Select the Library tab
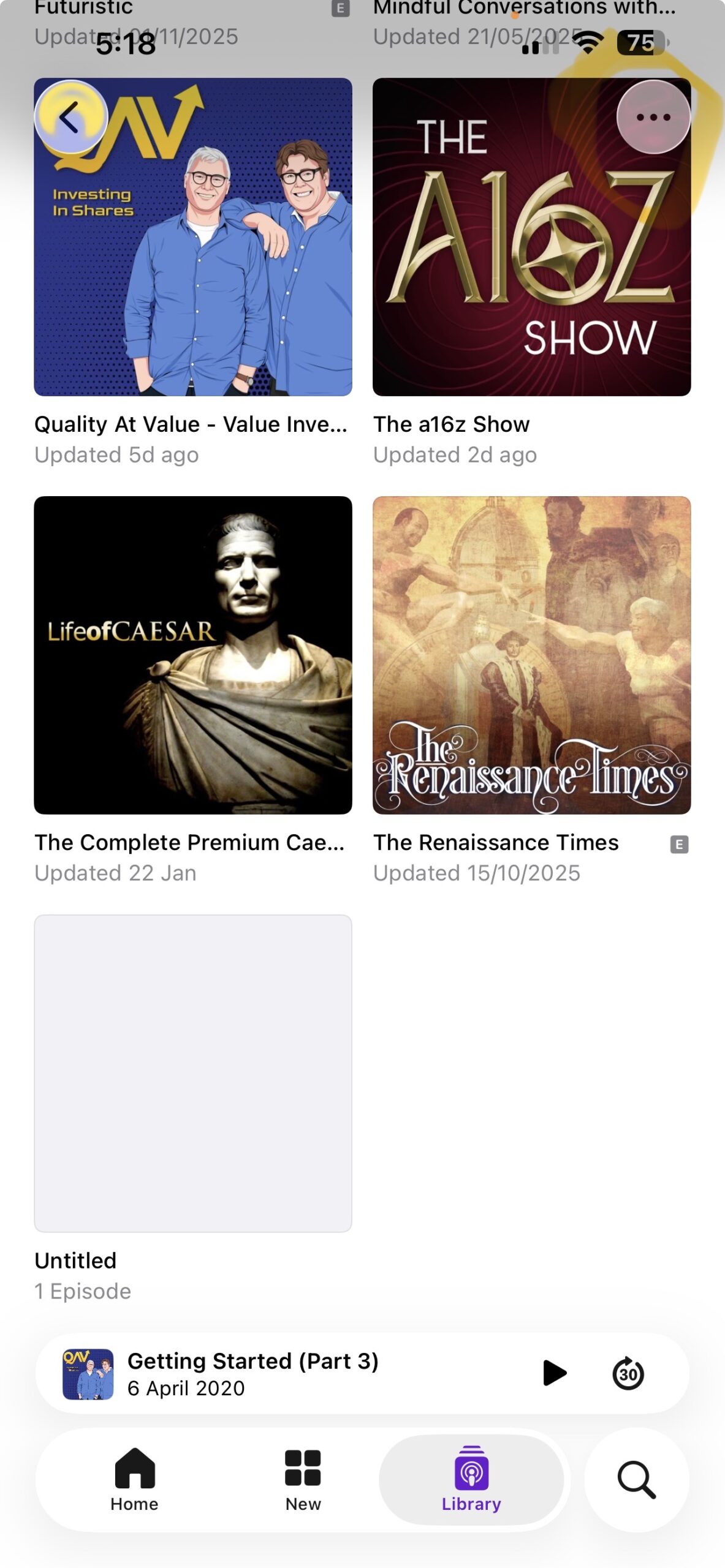The image size is (725, 1568). [471, 1479]
